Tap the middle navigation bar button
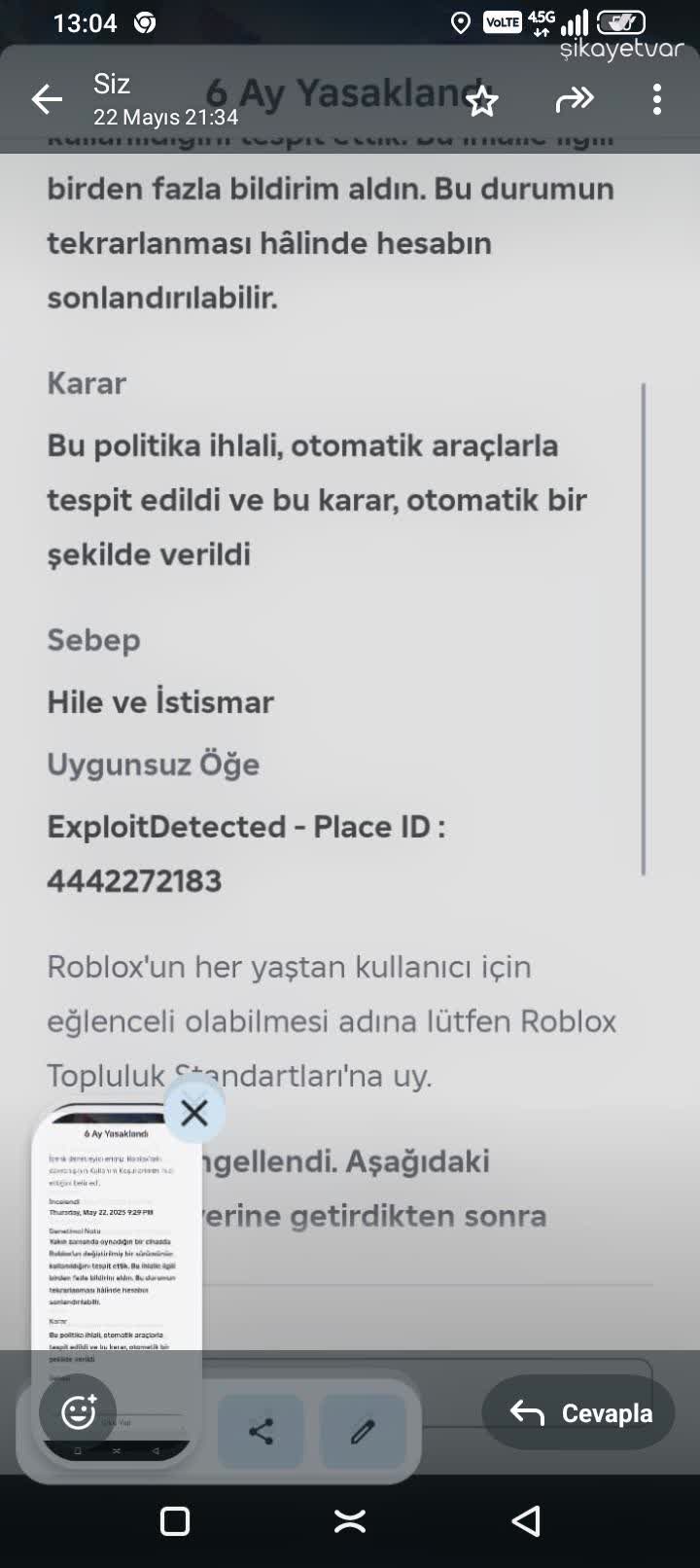The image size is (700, 1568). [350, 1519]
